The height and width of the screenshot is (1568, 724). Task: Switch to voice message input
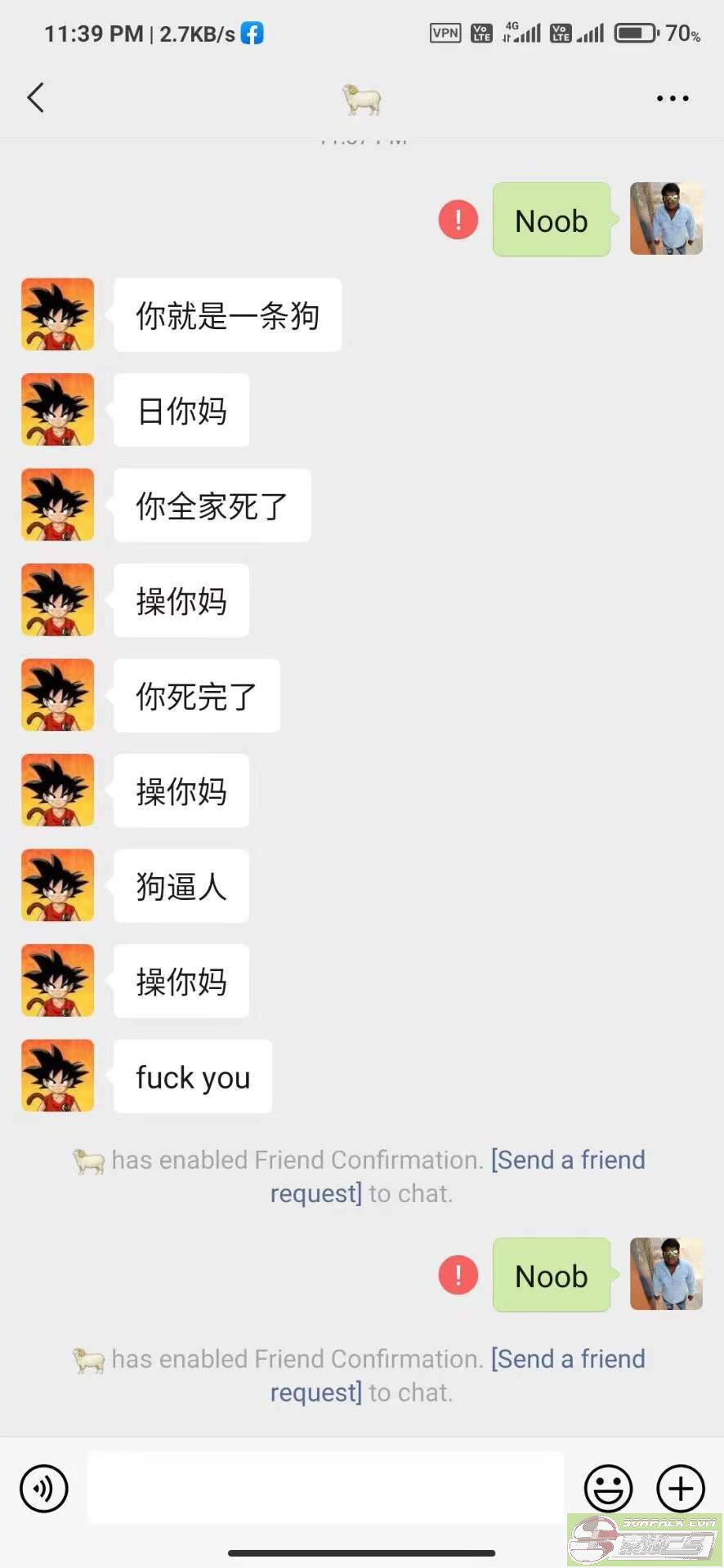44,1489
